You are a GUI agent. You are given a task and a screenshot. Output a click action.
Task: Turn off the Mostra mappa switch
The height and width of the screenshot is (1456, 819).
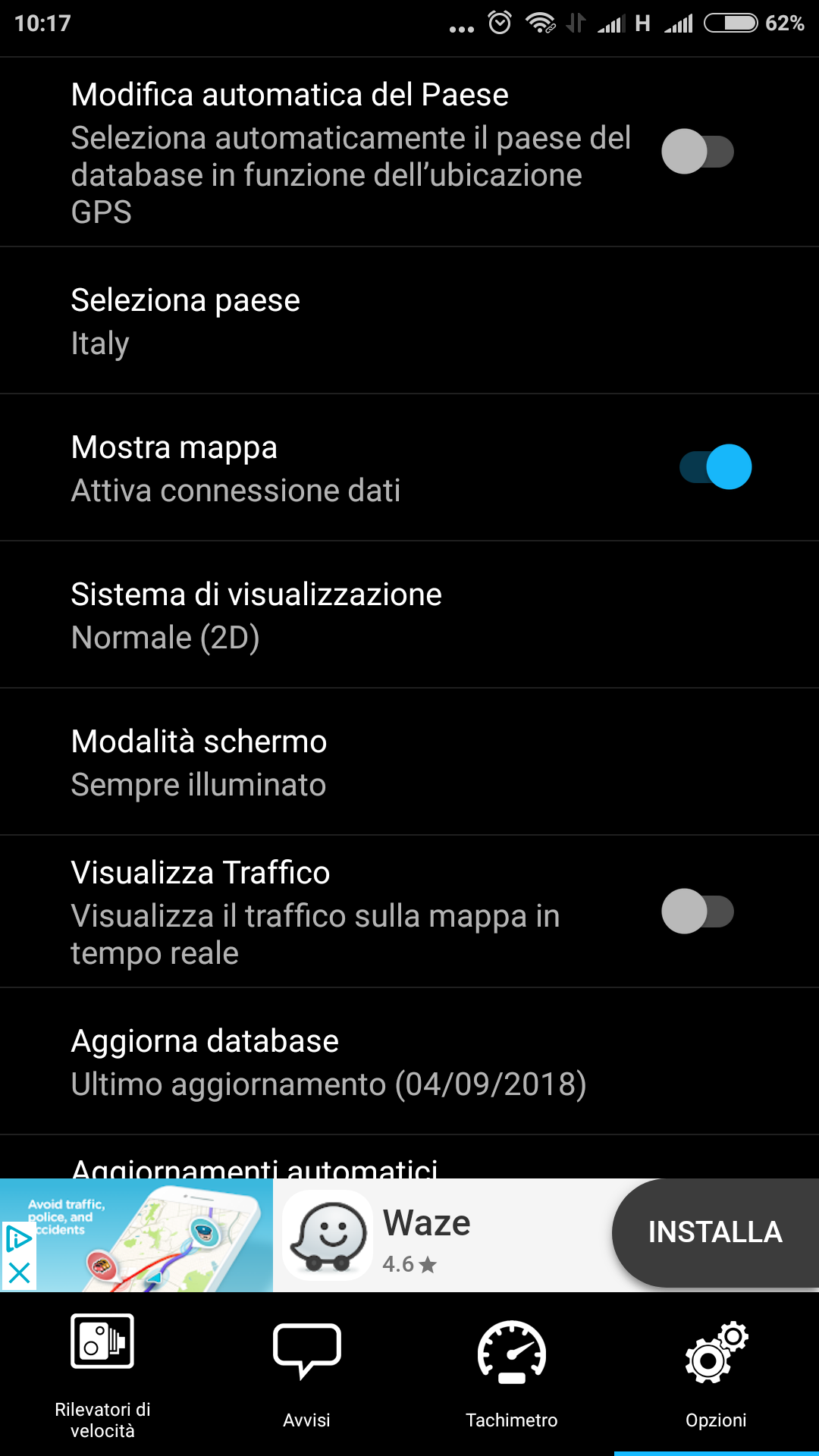715,466
